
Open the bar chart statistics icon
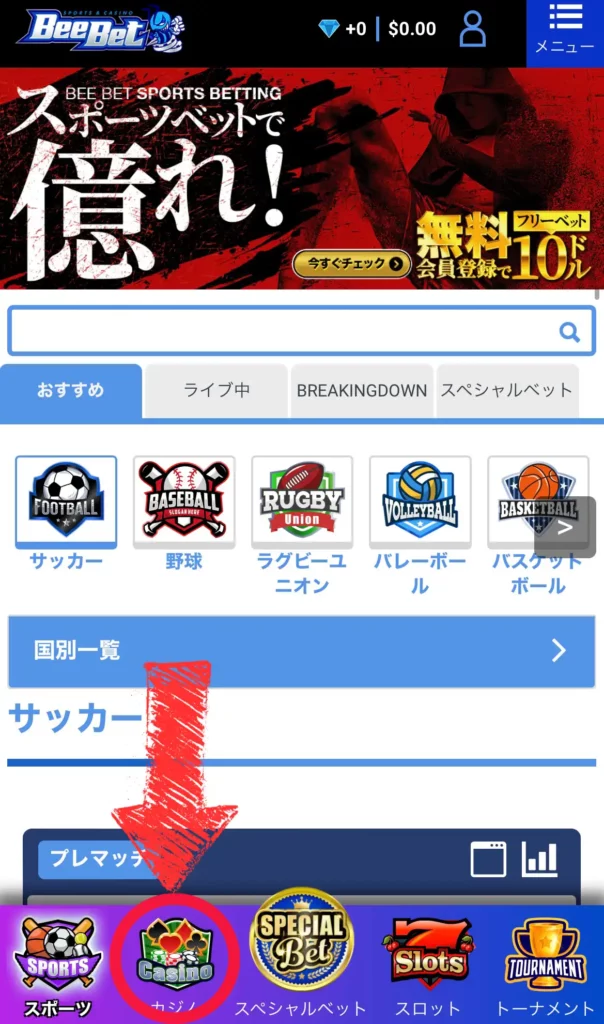(540, 858)
